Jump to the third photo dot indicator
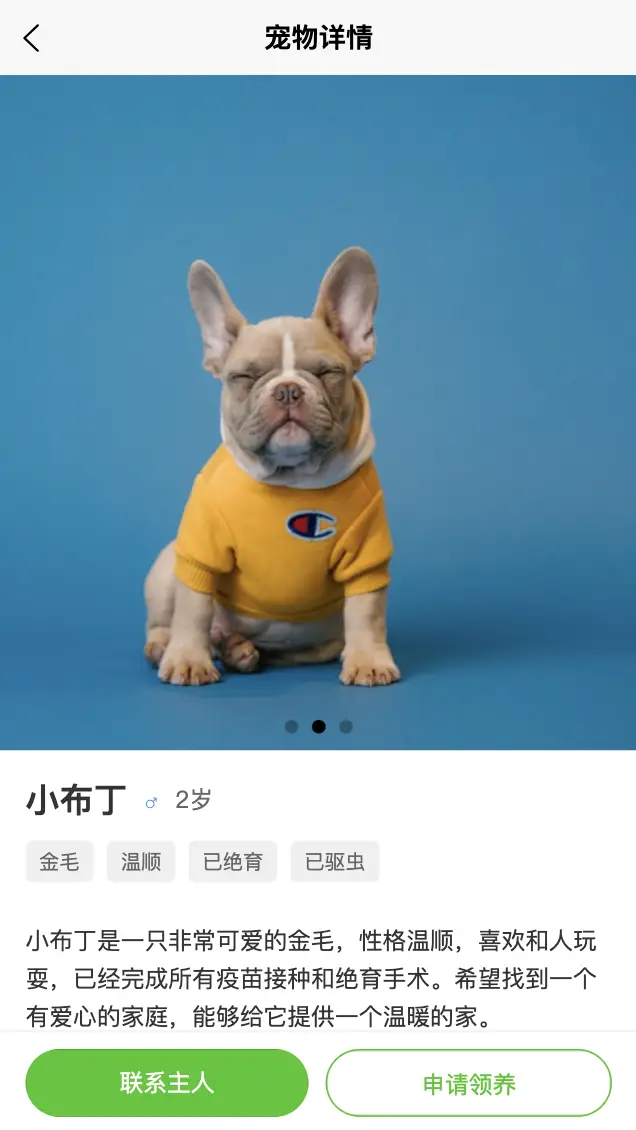Image resolution: width=636 pixels, height=1130 pixels. 346,727
